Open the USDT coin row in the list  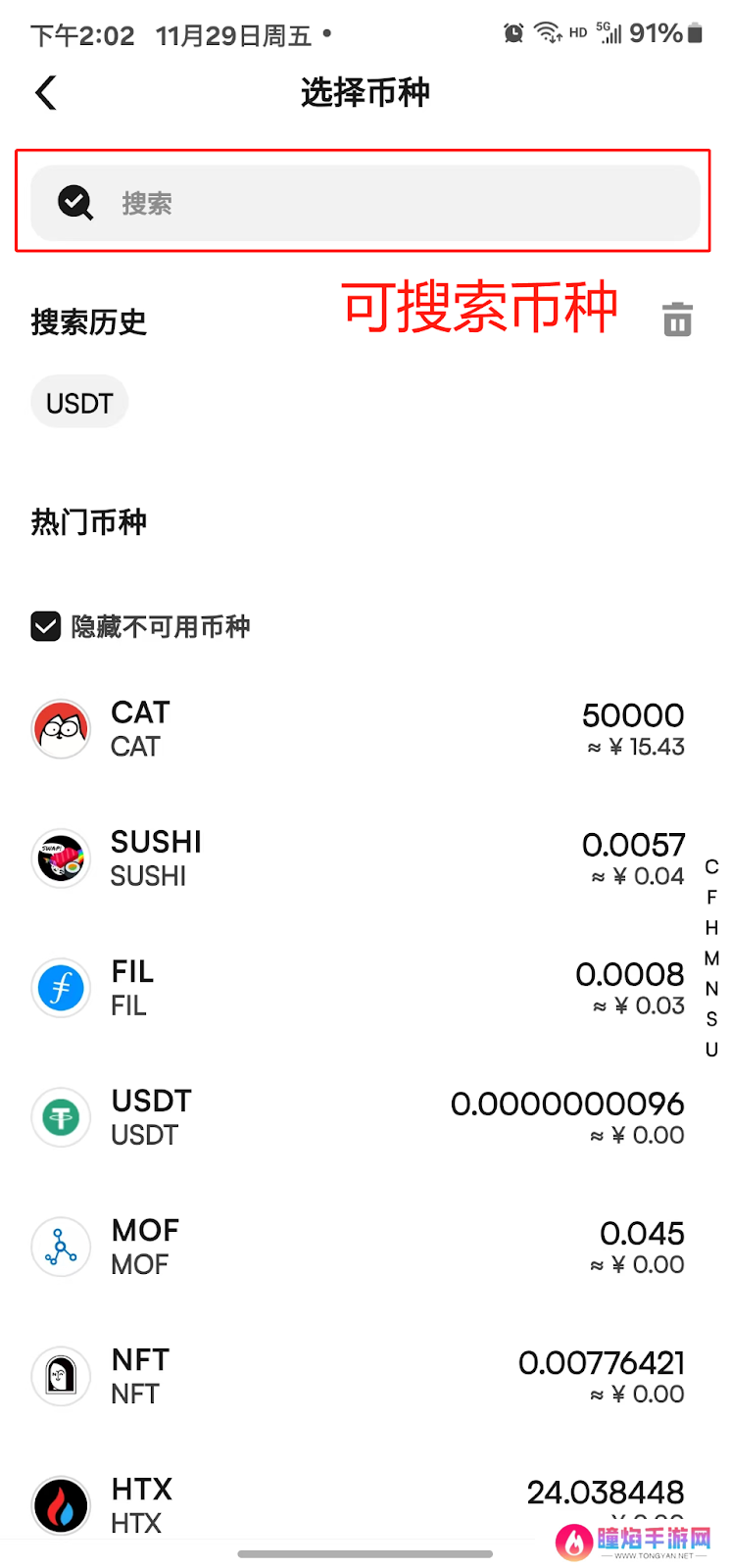[359, 1117]
